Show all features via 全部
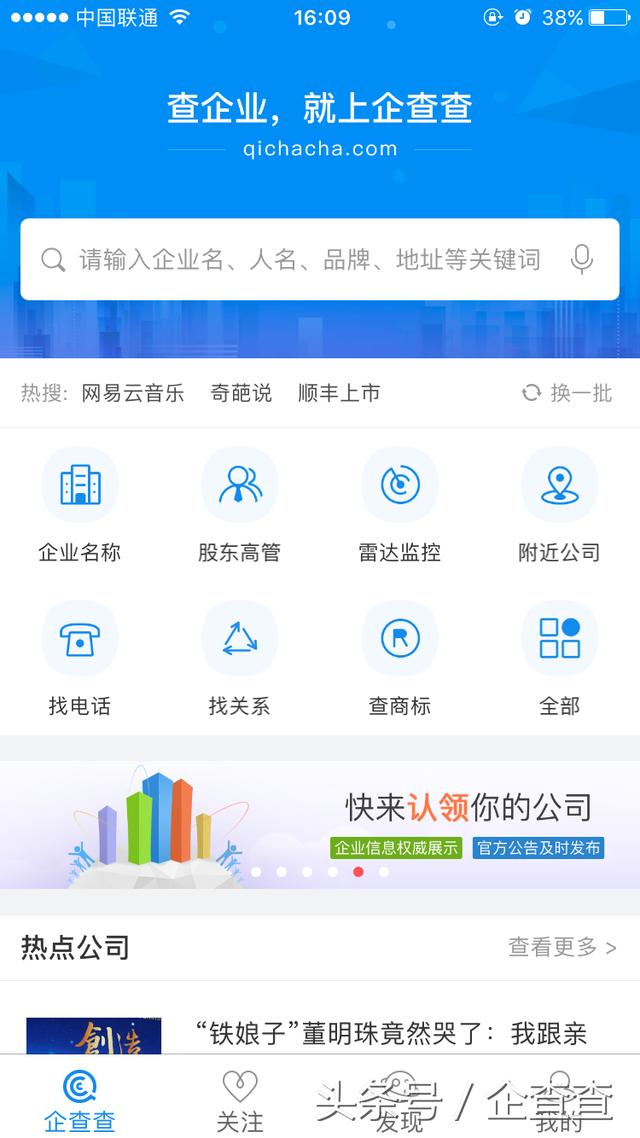The width and height of the screenshot is (640, 1138). click(559, 658)
